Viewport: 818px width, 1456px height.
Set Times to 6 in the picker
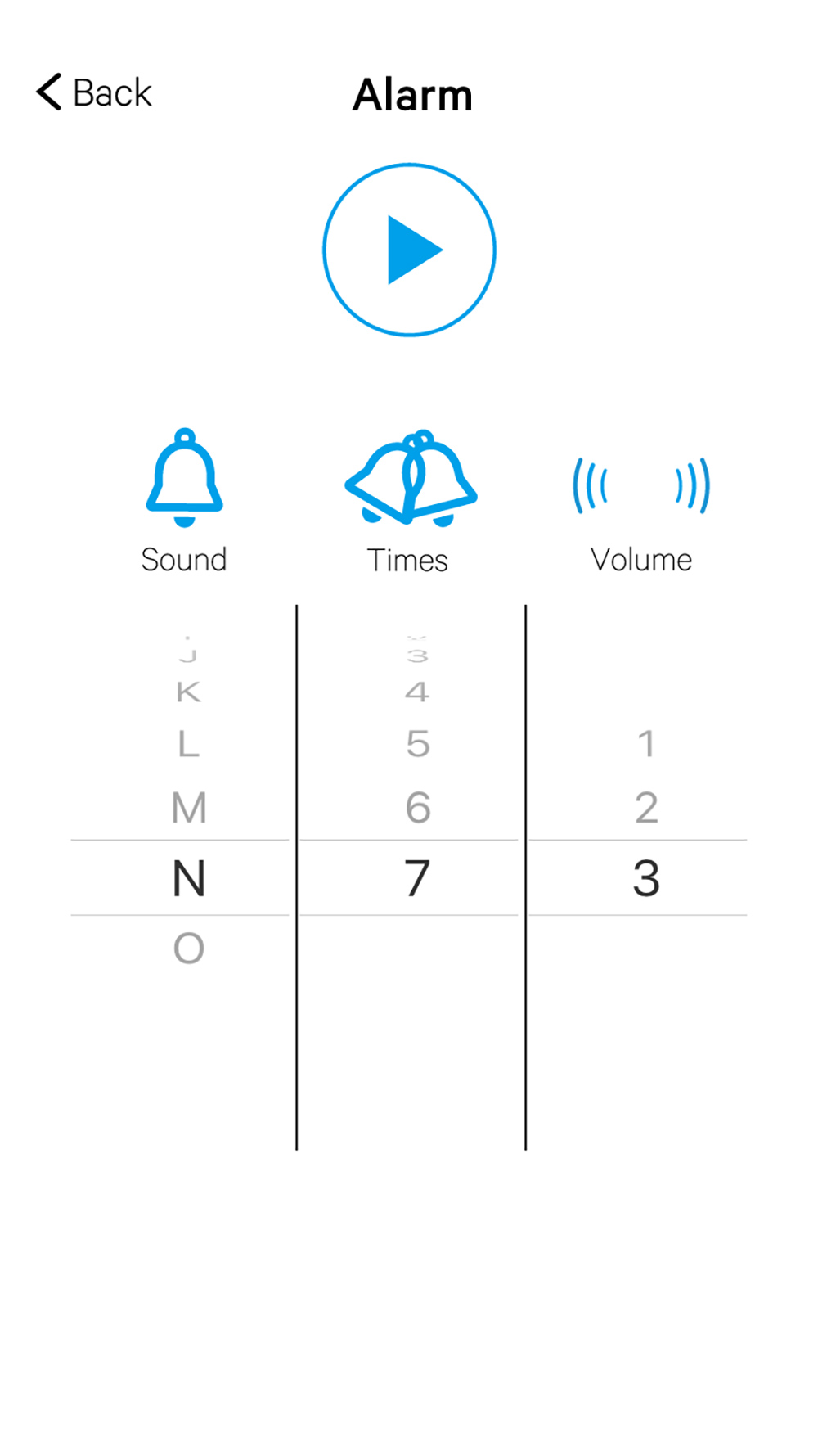(417, 808)
